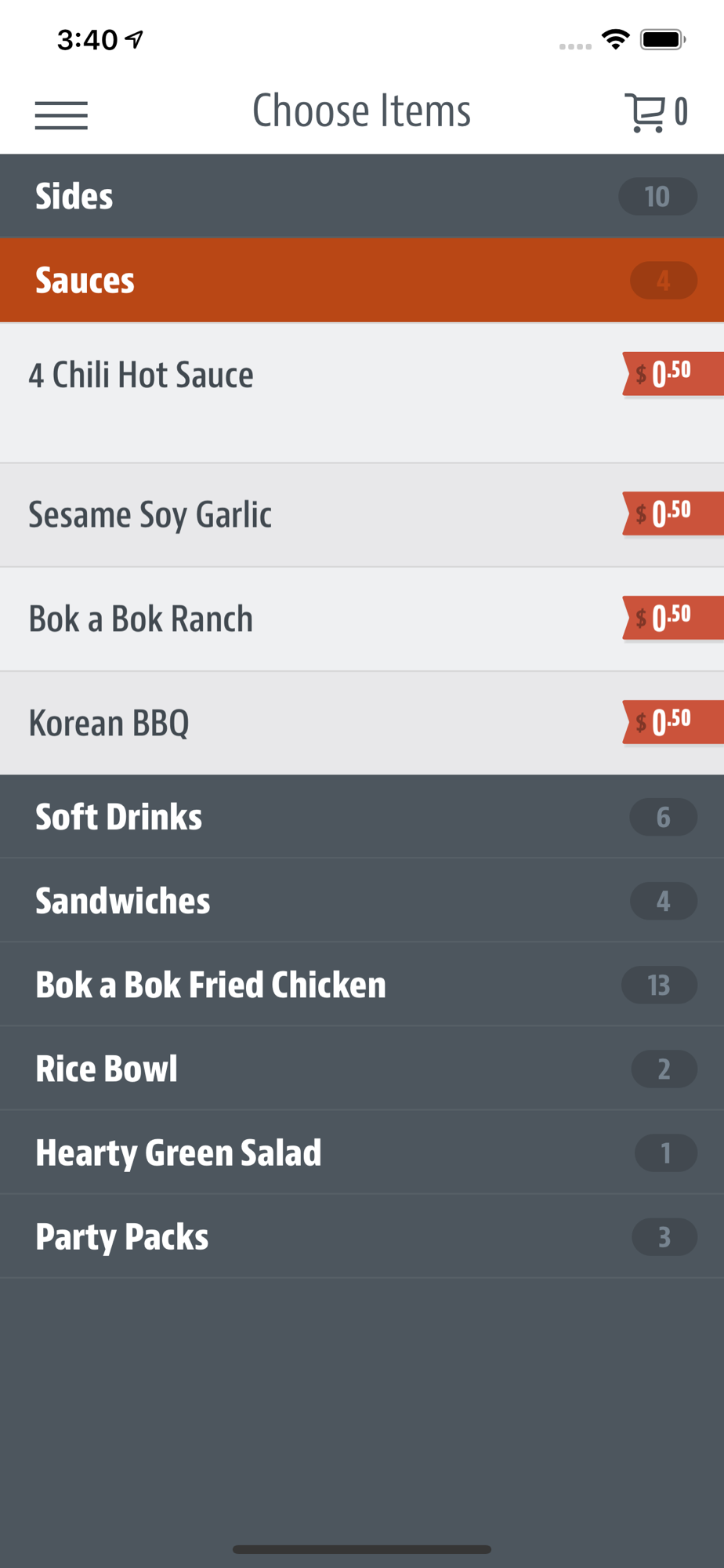The width and height of the screenshot is (724, 1568).
Task: Add Korean BBQ sauce
Action: coord(362,723)
